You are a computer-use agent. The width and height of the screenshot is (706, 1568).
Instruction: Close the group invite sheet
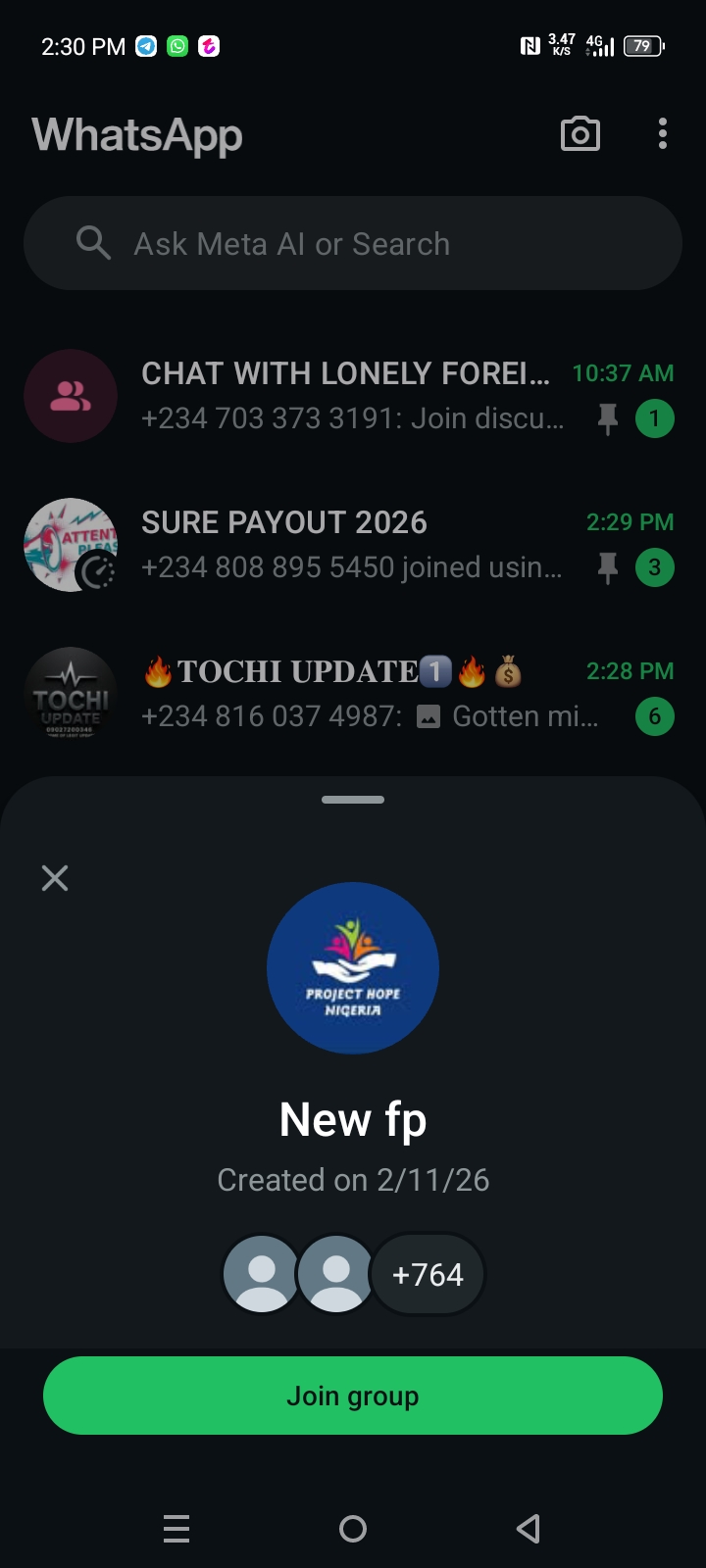pos(55,878)
